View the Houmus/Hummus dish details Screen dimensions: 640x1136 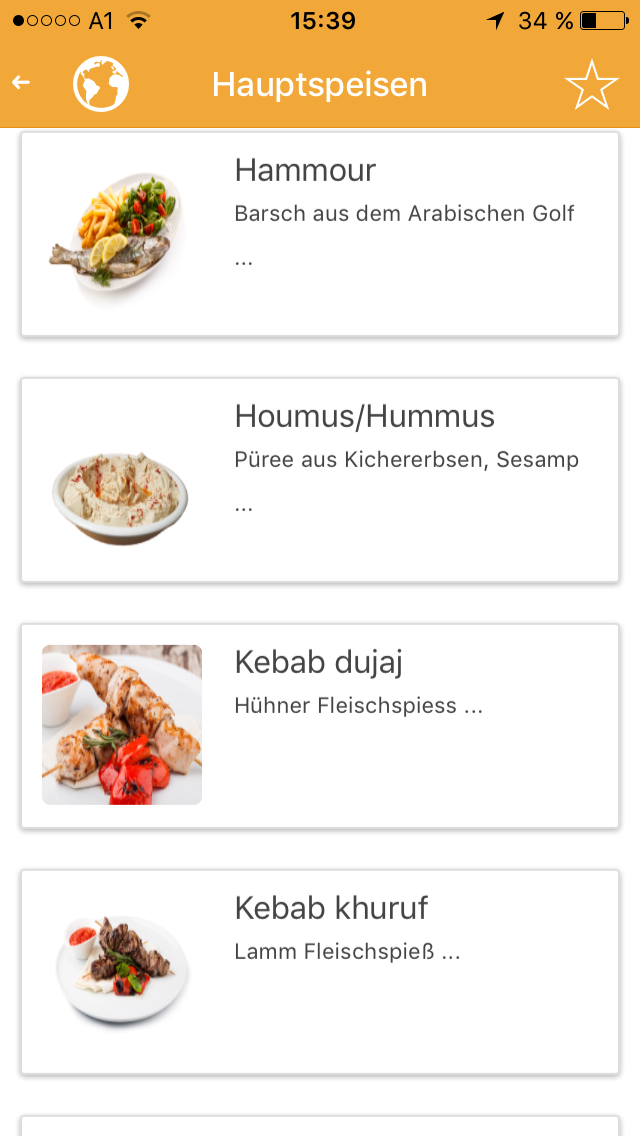(x=320, y=480)
